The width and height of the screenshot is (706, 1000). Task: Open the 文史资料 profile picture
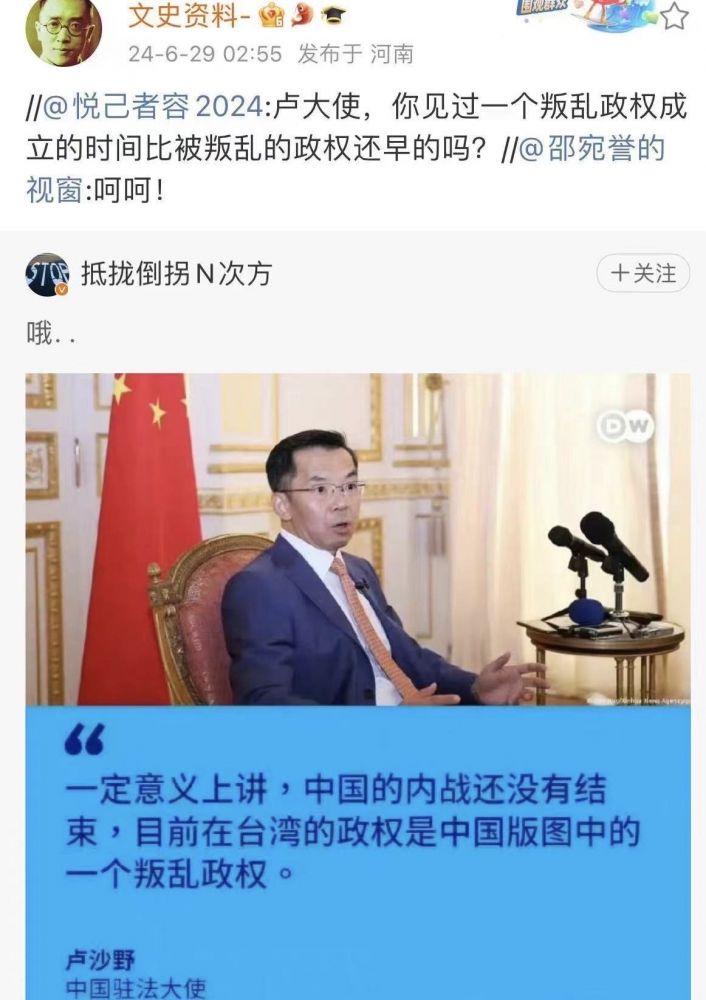[x=63, y=30]
